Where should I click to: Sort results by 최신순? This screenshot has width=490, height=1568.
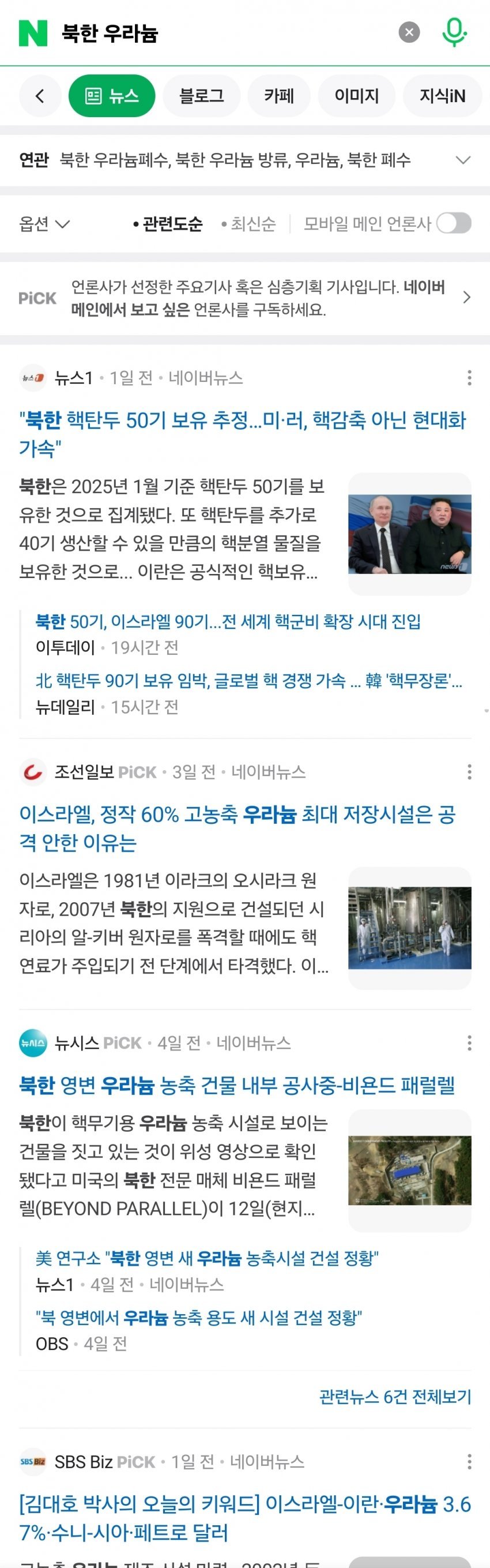248,224
